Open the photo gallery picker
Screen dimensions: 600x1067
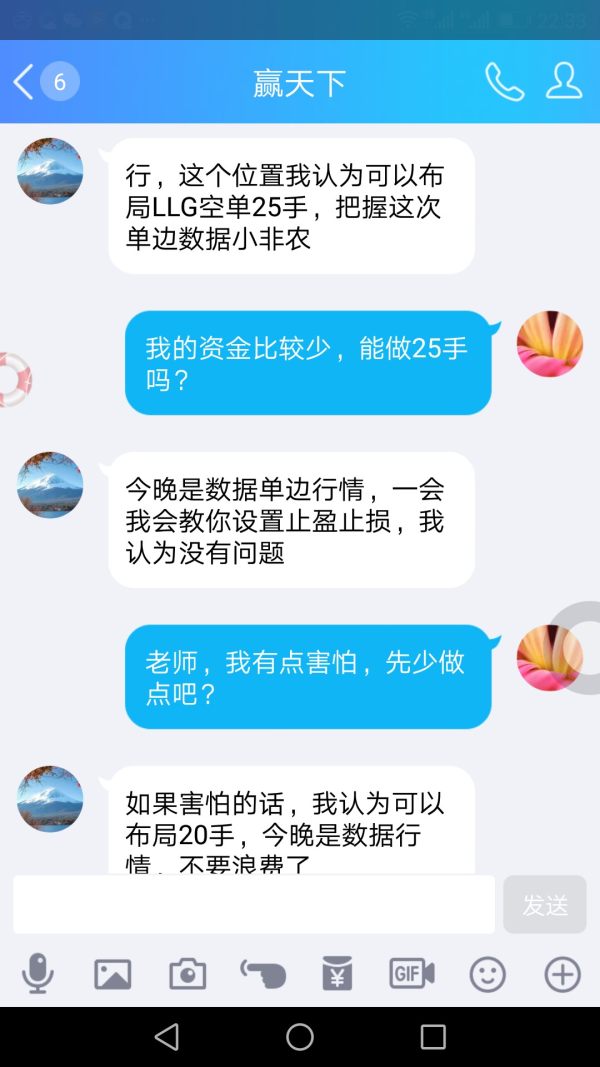[113, 973]
